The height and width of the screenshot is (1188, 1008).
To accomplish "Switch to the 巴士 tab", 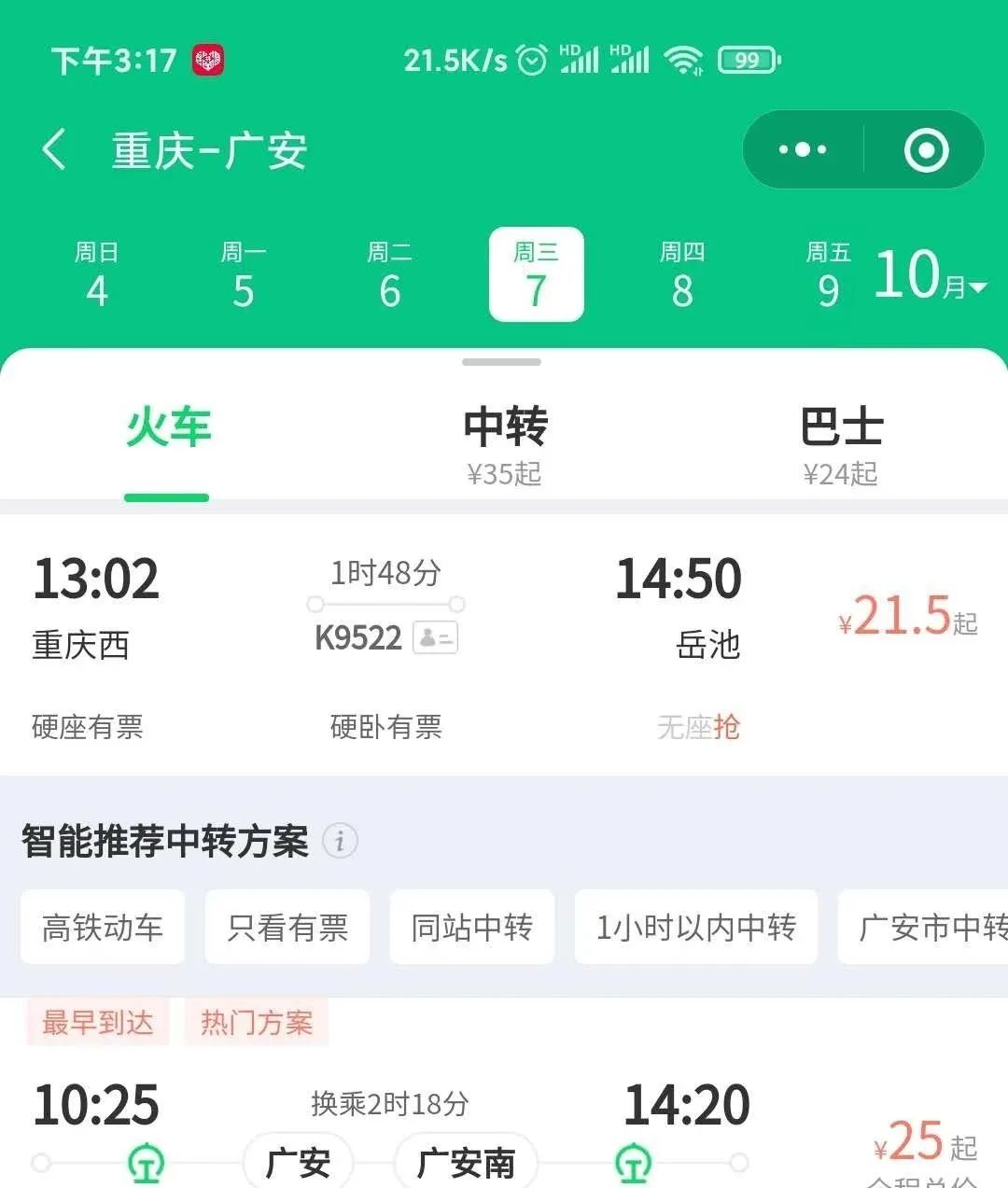I will pyautogui.click(x=840, y=444).
